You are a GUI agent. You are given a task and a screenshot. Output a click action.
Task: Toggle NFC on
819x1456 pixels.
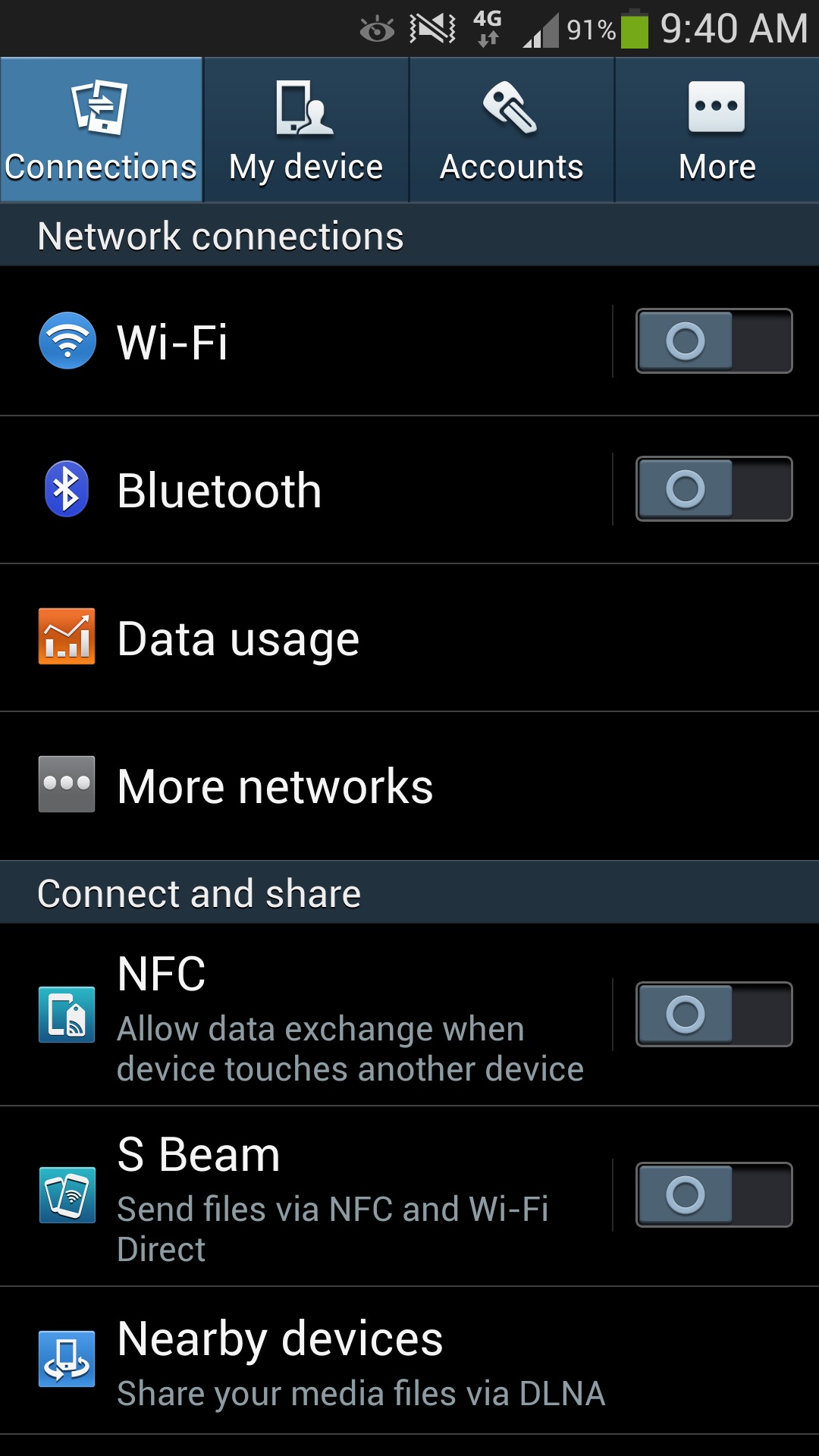click(x=714, y=1015)
